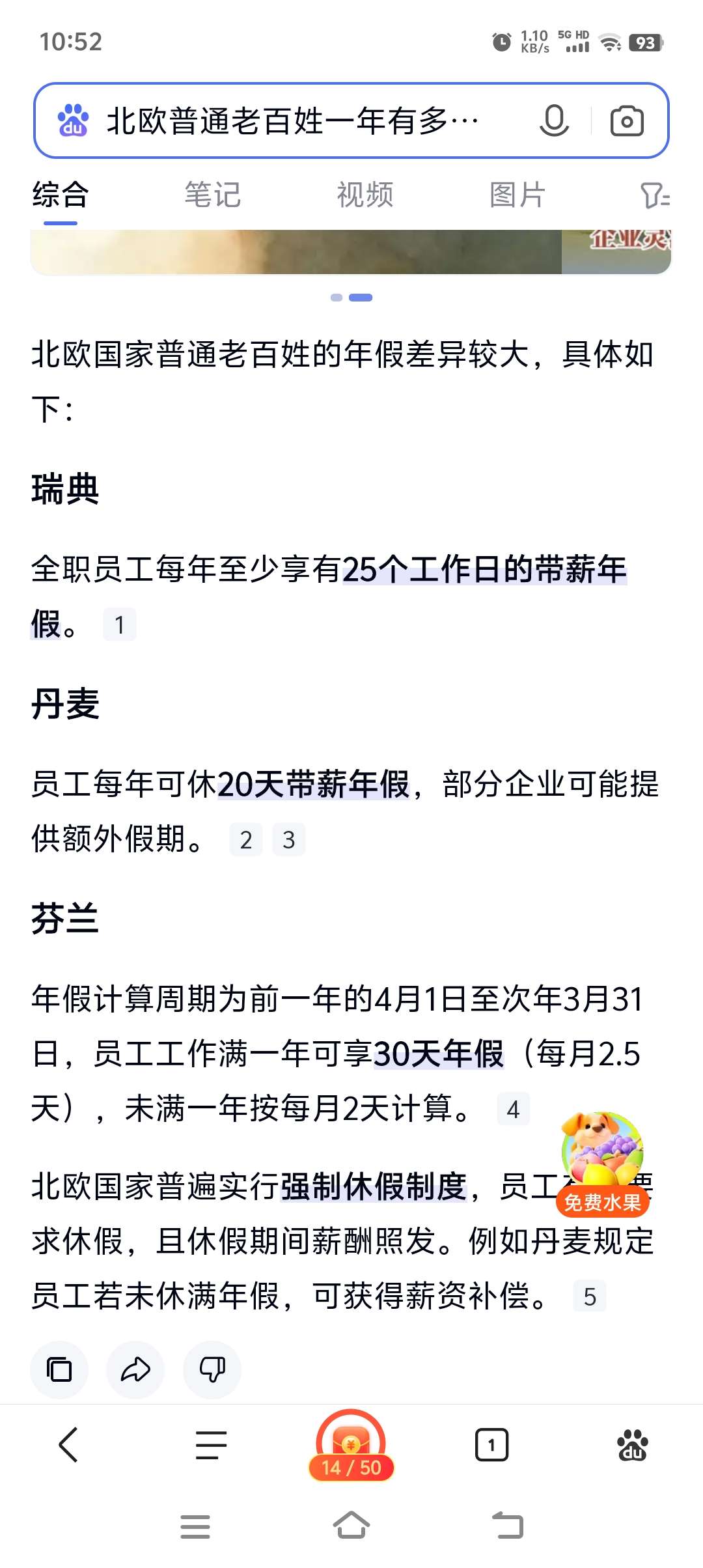Open the search filter icon

click(654, 195)
